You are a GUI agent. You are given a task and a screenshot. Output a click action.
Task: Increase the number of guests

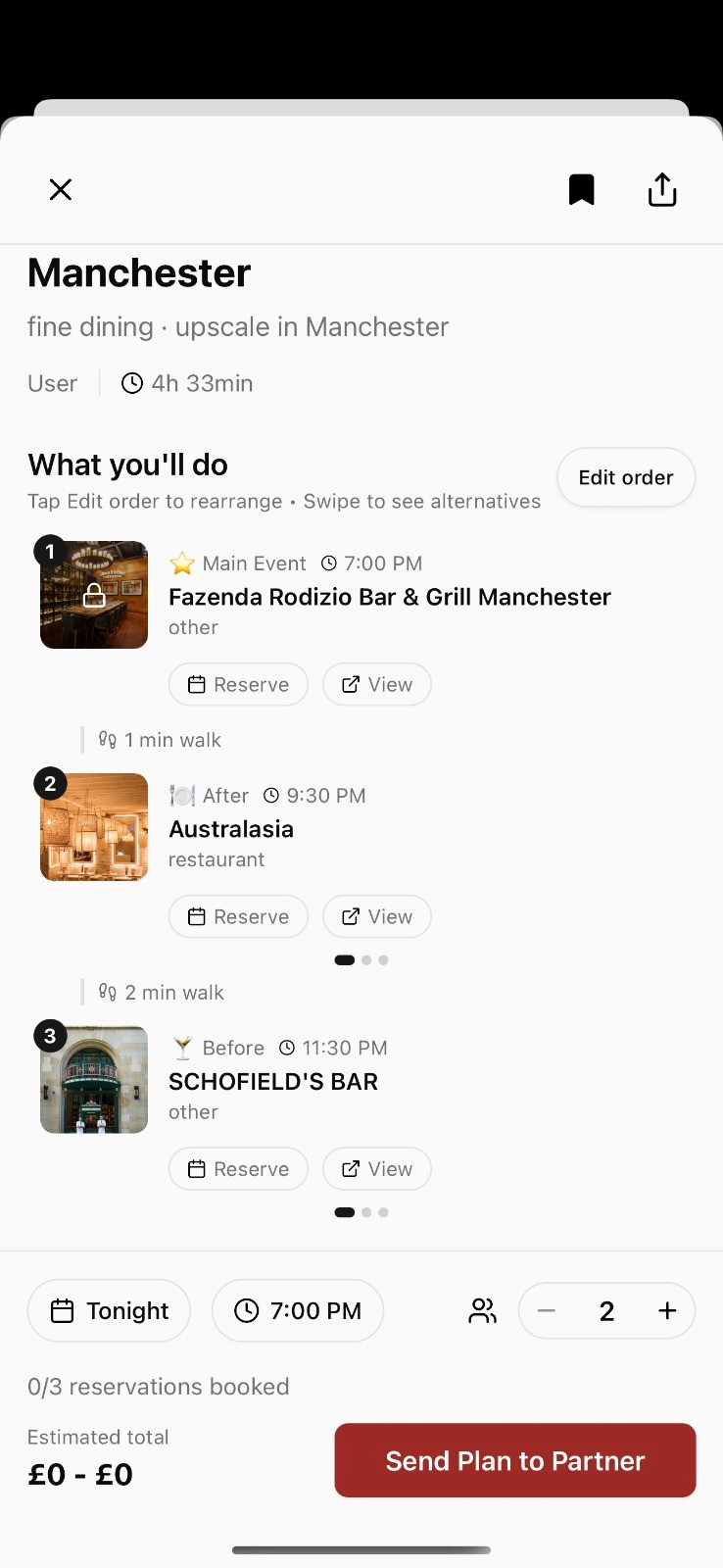(x=667, y=1311)
